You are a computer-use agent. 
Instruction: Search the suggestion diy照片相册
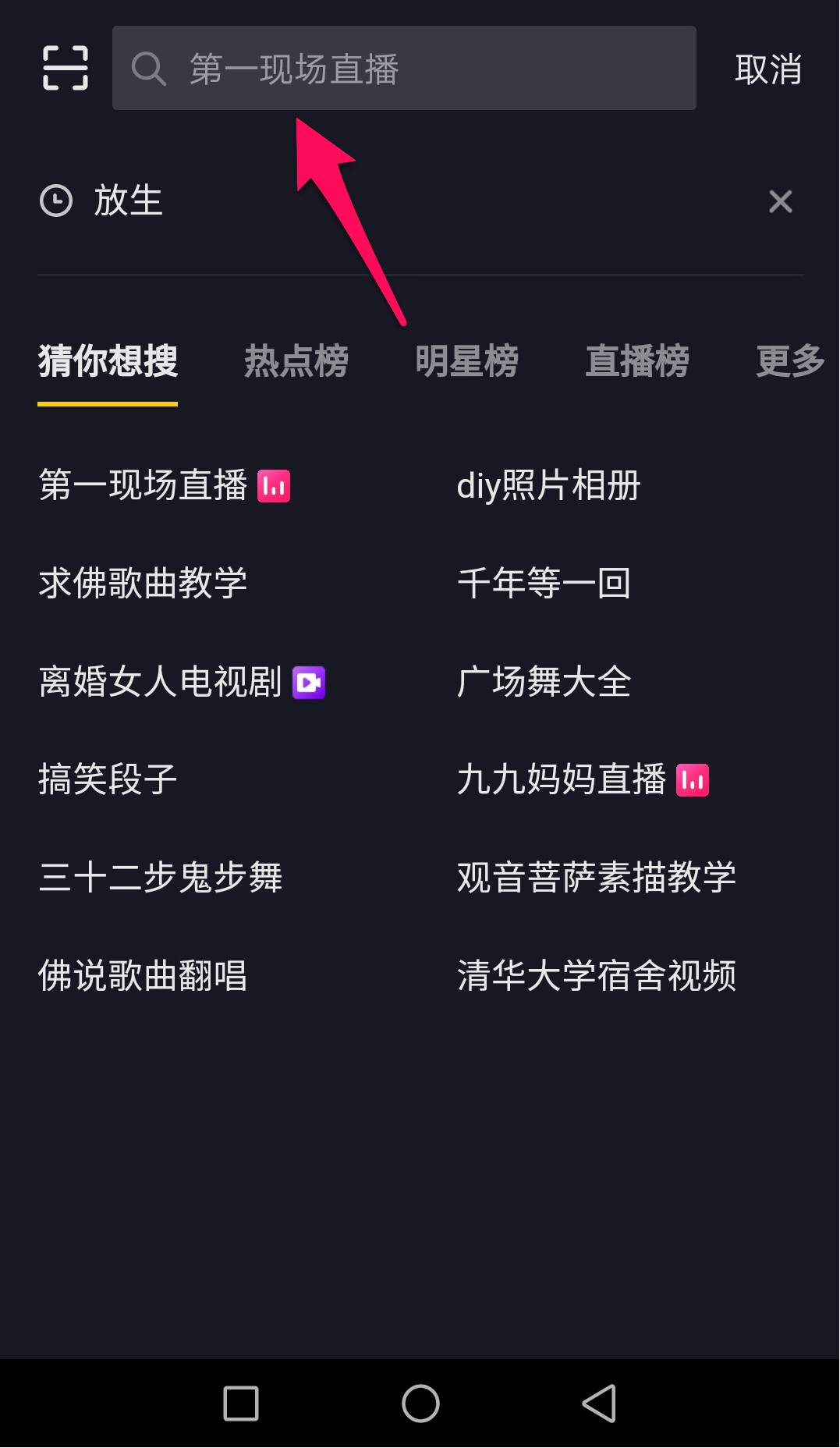(549, 485)
